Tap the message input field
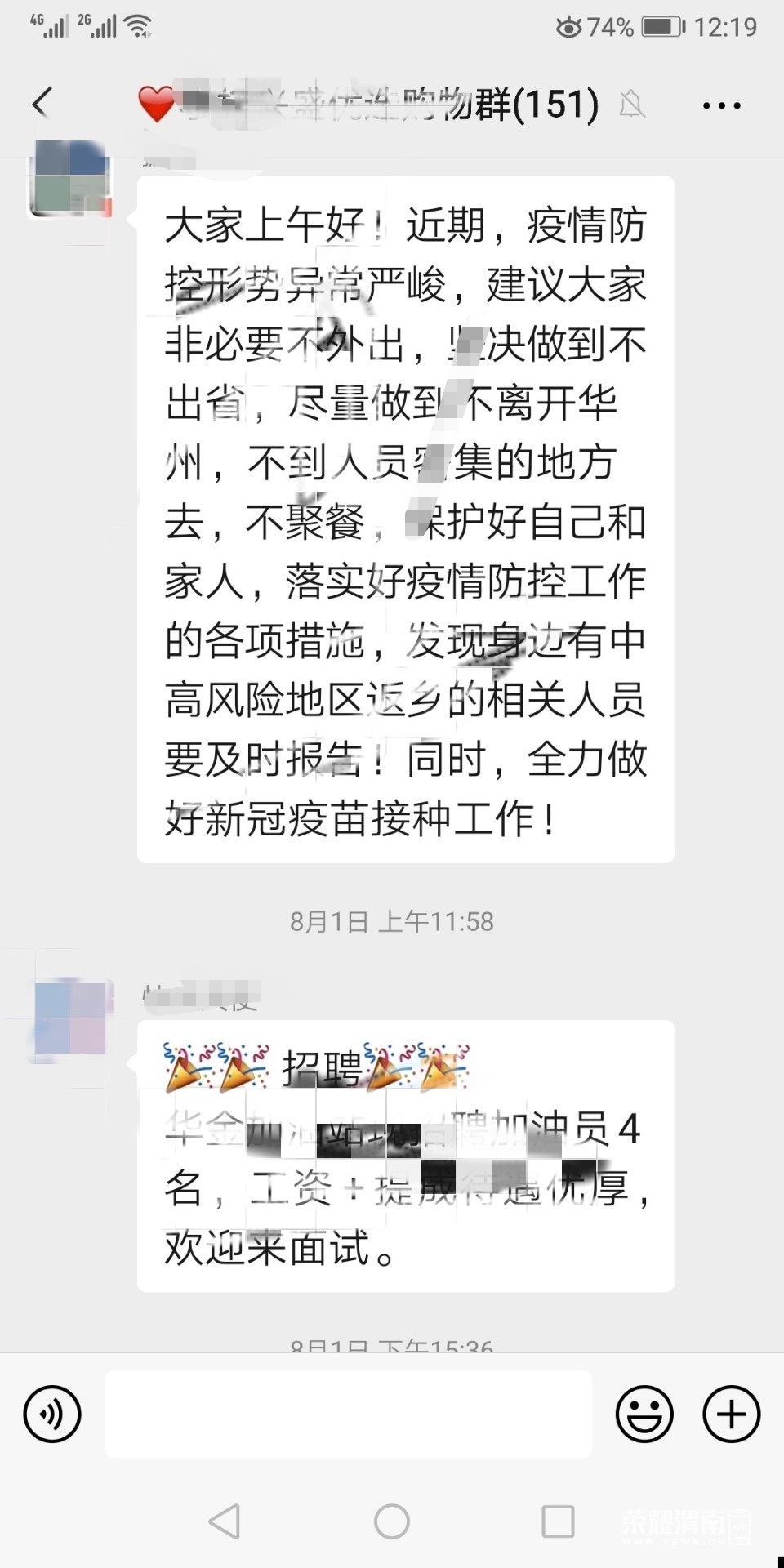Viewport: 784px width, 1568px height. click(x=348, y=1414)
